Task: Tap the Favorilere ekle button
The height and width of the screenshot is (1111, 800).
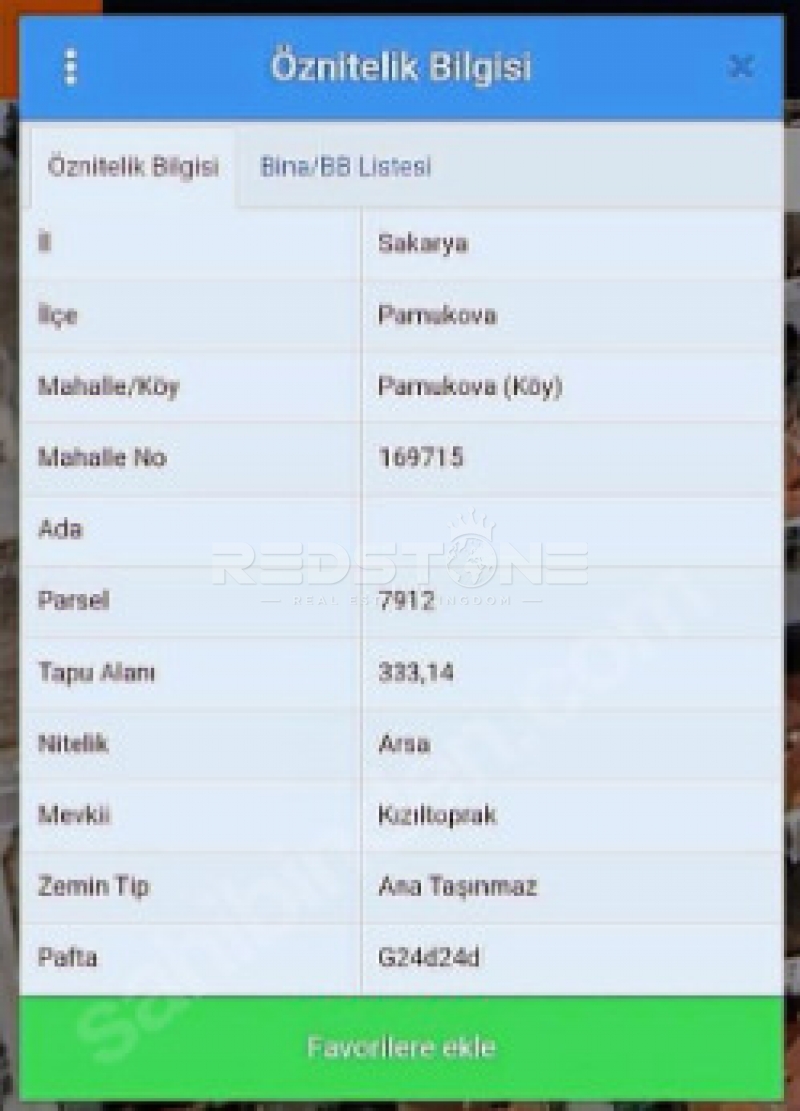Action: pyautogui.click(x=401, y=1047)
